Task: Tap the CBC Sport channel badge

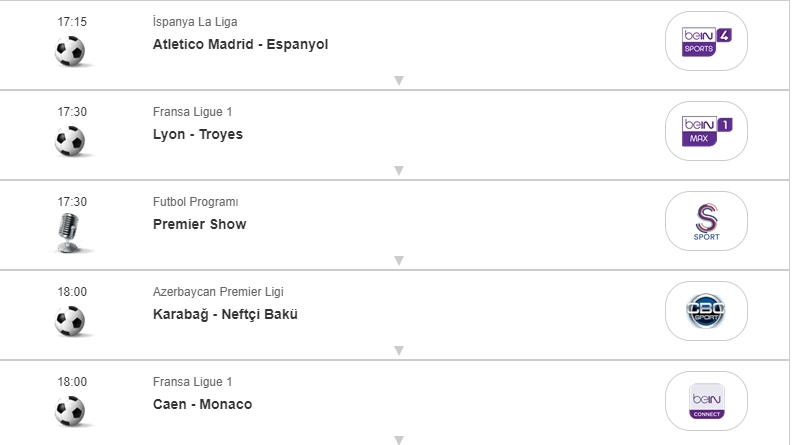Action: click(706, 311)
